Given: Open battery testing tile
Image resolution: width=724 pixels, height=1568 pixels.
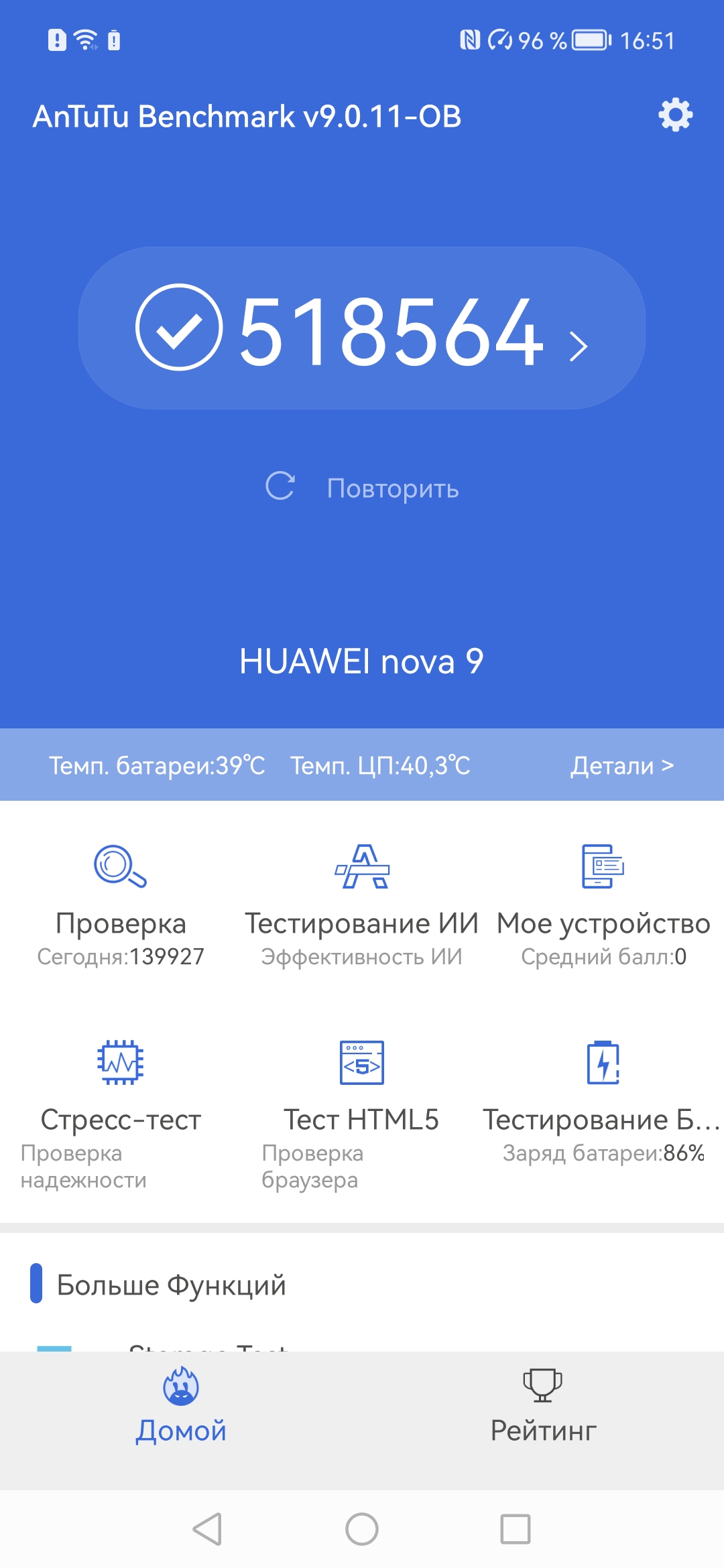Looking at the screenshot, I should click(x=603, y=1099).
